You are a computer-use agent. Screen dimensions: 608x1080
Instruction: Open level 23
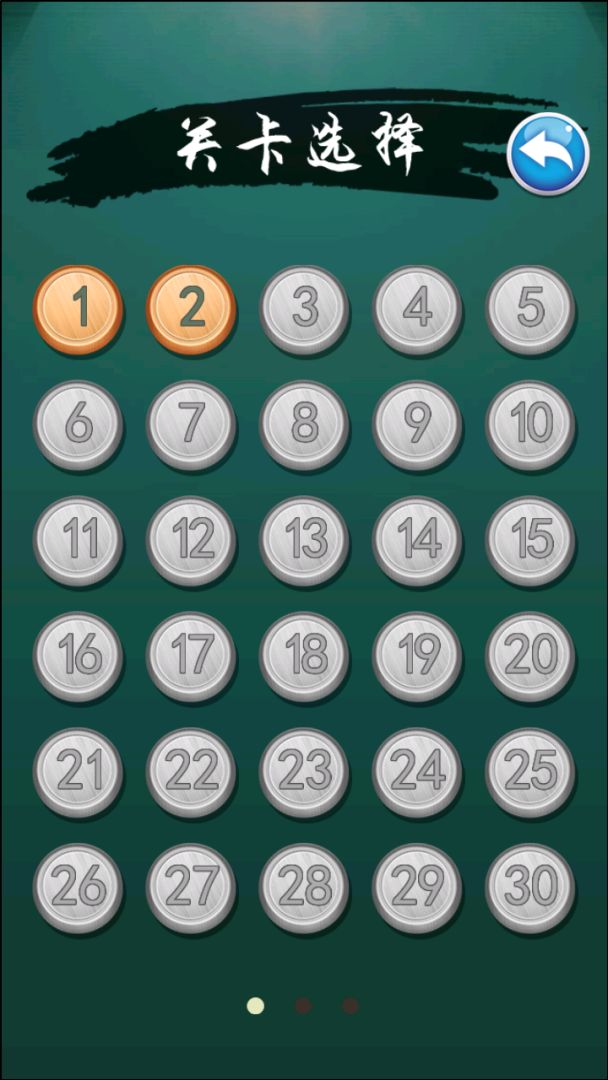click(x=305, y=772)
